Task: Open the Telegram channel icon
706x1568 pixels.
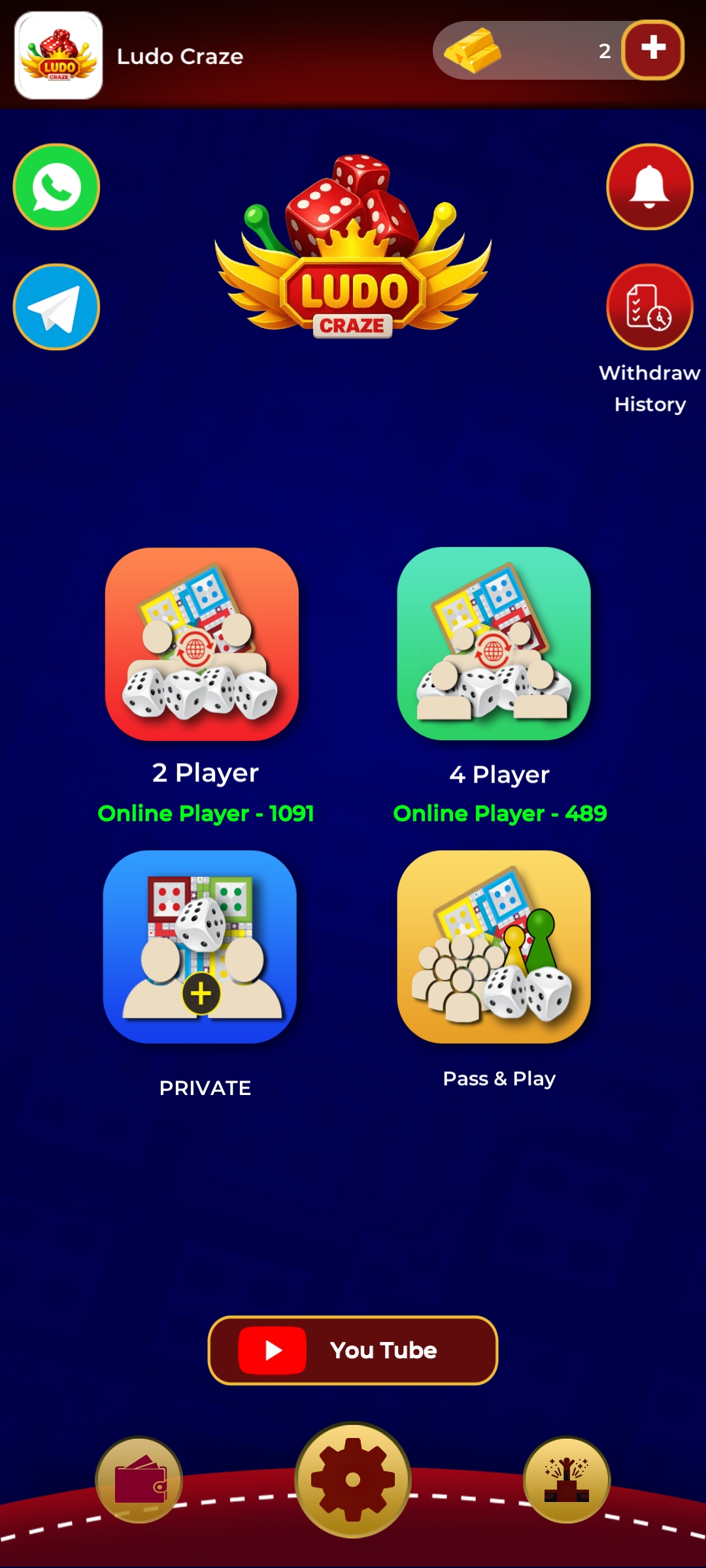Action: tap(56, 307)
